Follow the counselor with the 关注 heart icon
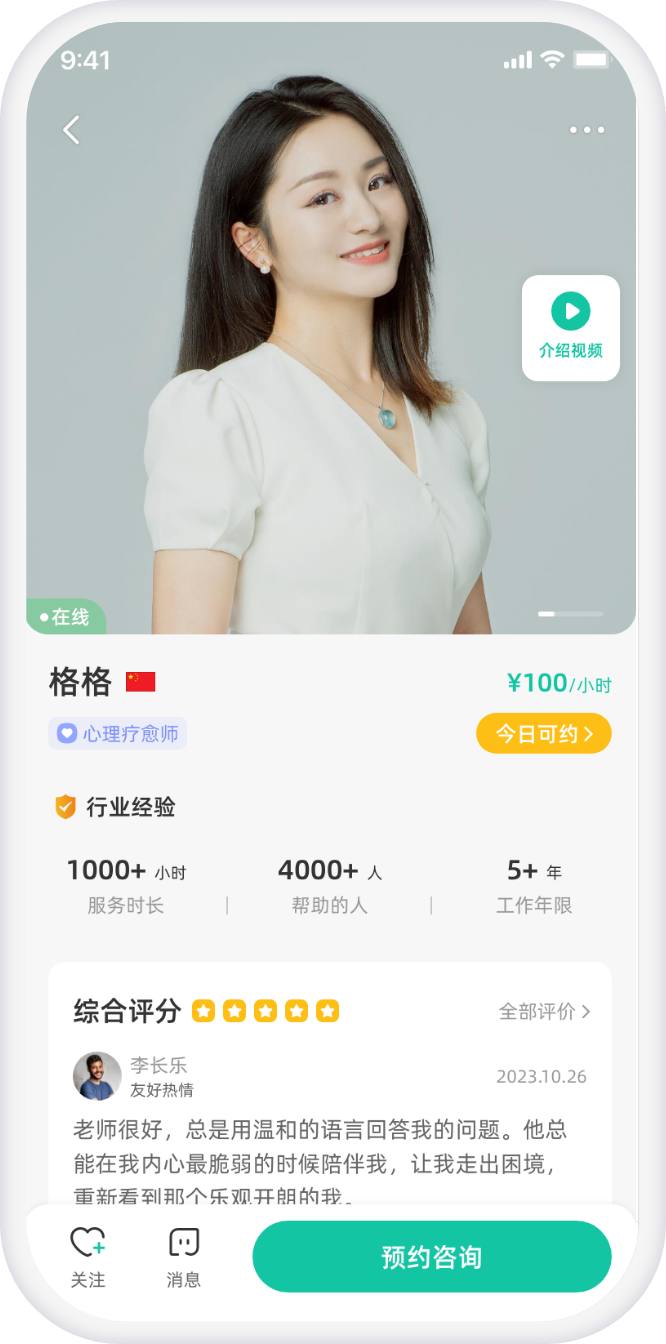 tap(88, 1257)
